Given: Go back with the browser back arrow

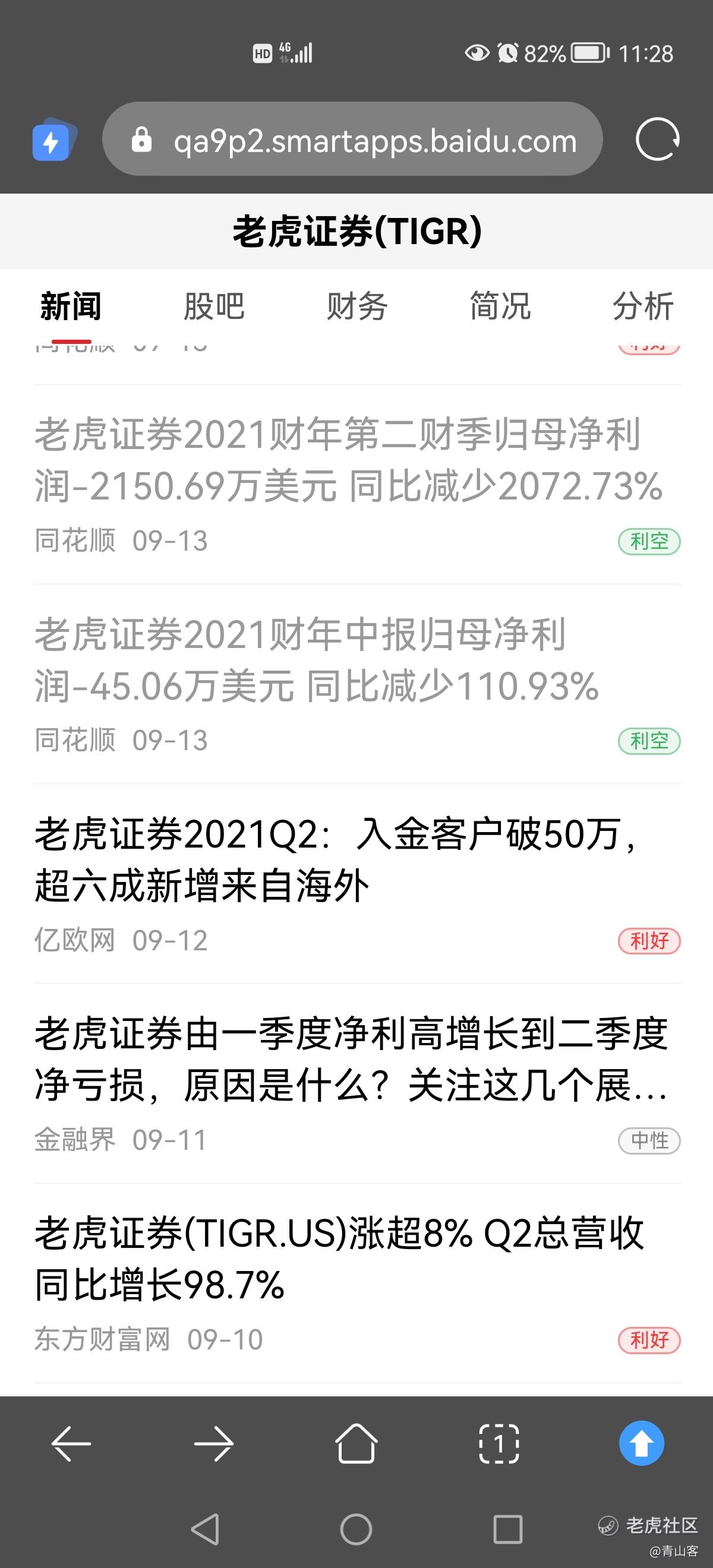Looking at the screenshot, I should [71, 1443].
